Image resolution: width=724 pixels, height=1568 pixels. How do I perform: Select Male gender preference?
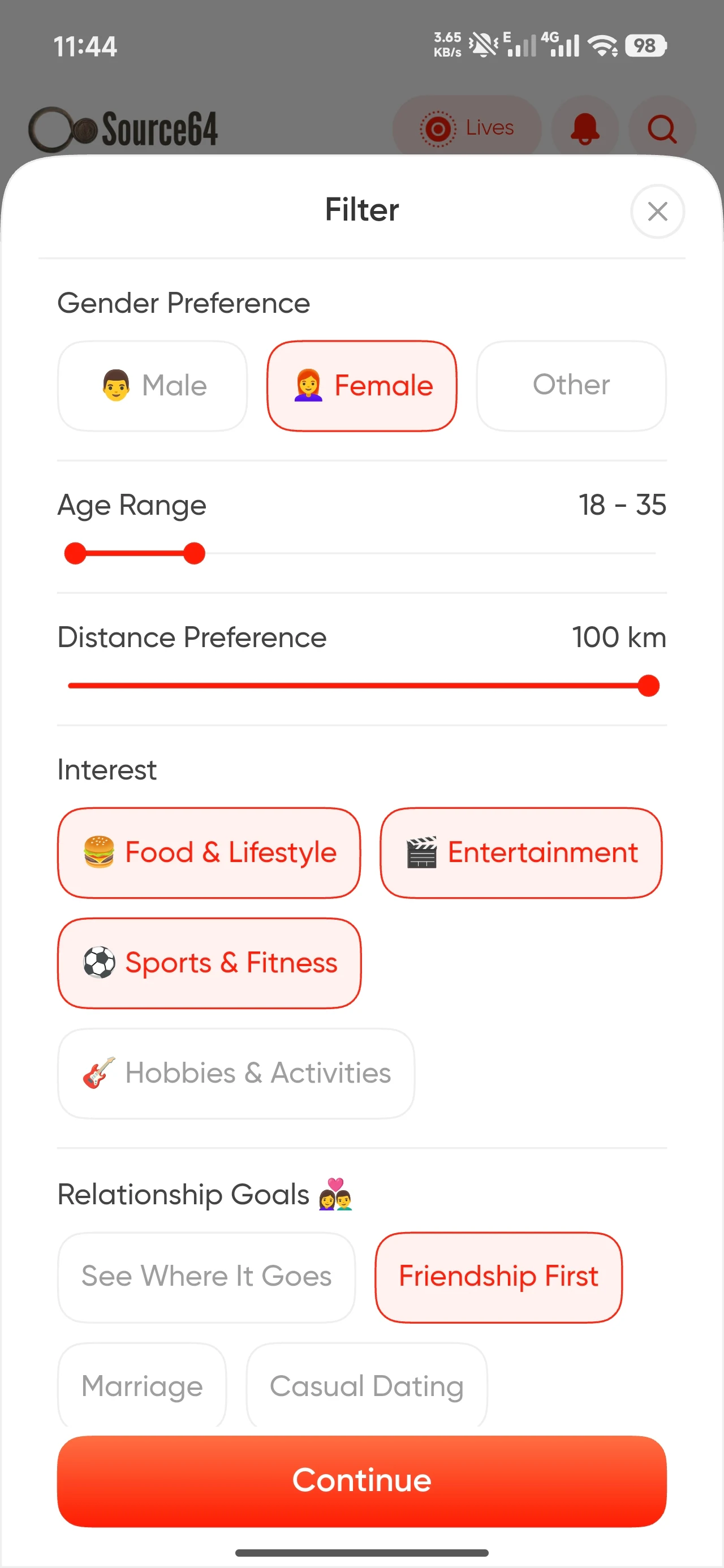click(x=153, y=386)
